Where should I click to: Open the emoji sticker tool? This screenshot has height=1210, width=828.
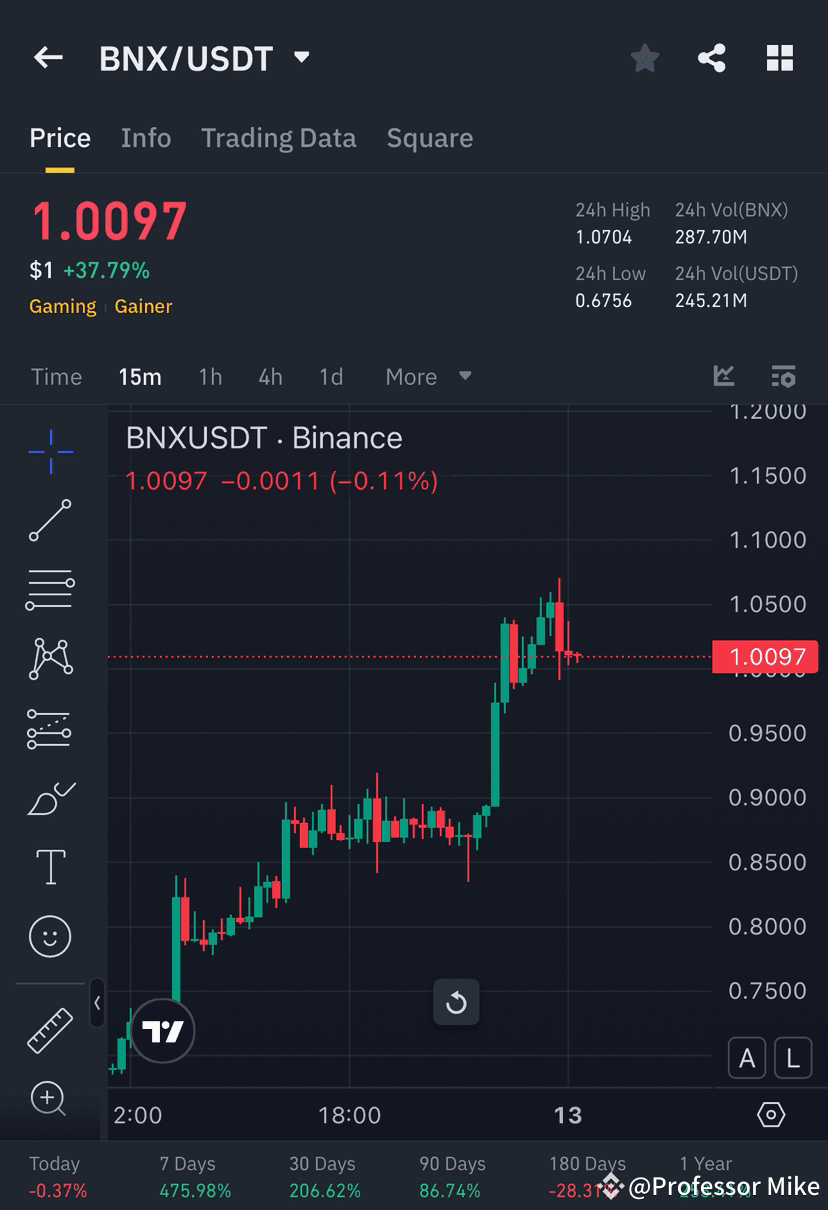tap(50, 936)
